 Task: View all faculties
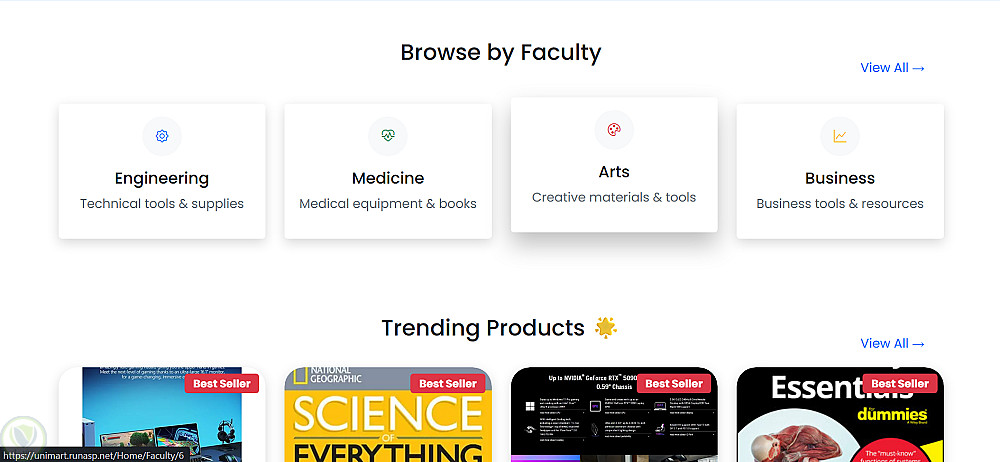click(x=892, y=68)
